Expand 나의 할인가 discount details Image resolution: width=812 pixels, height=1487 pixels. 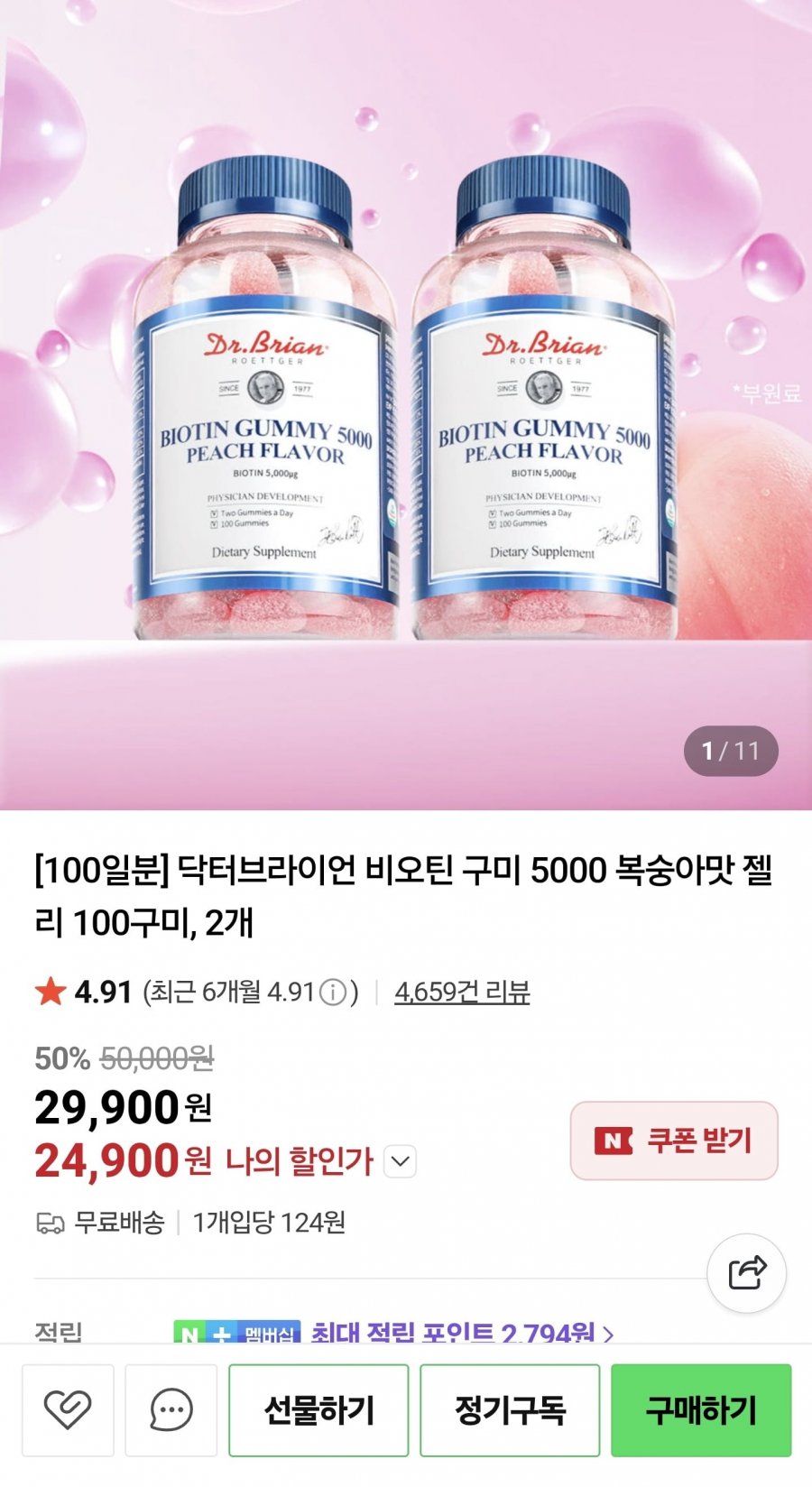point(401,1161)
